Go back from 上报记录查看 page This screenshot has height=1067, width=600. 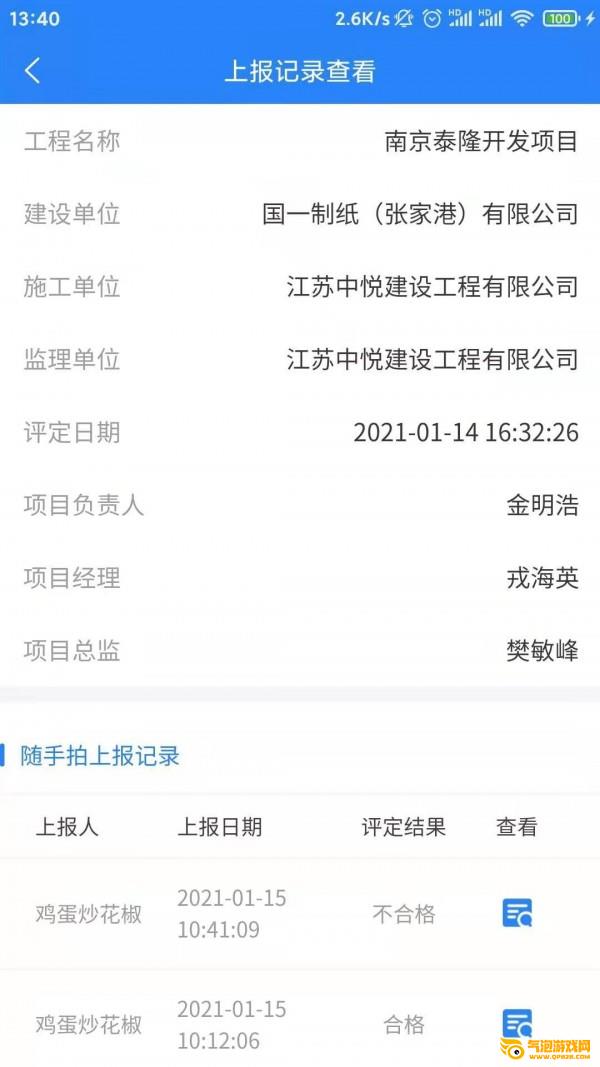[33, 71]
